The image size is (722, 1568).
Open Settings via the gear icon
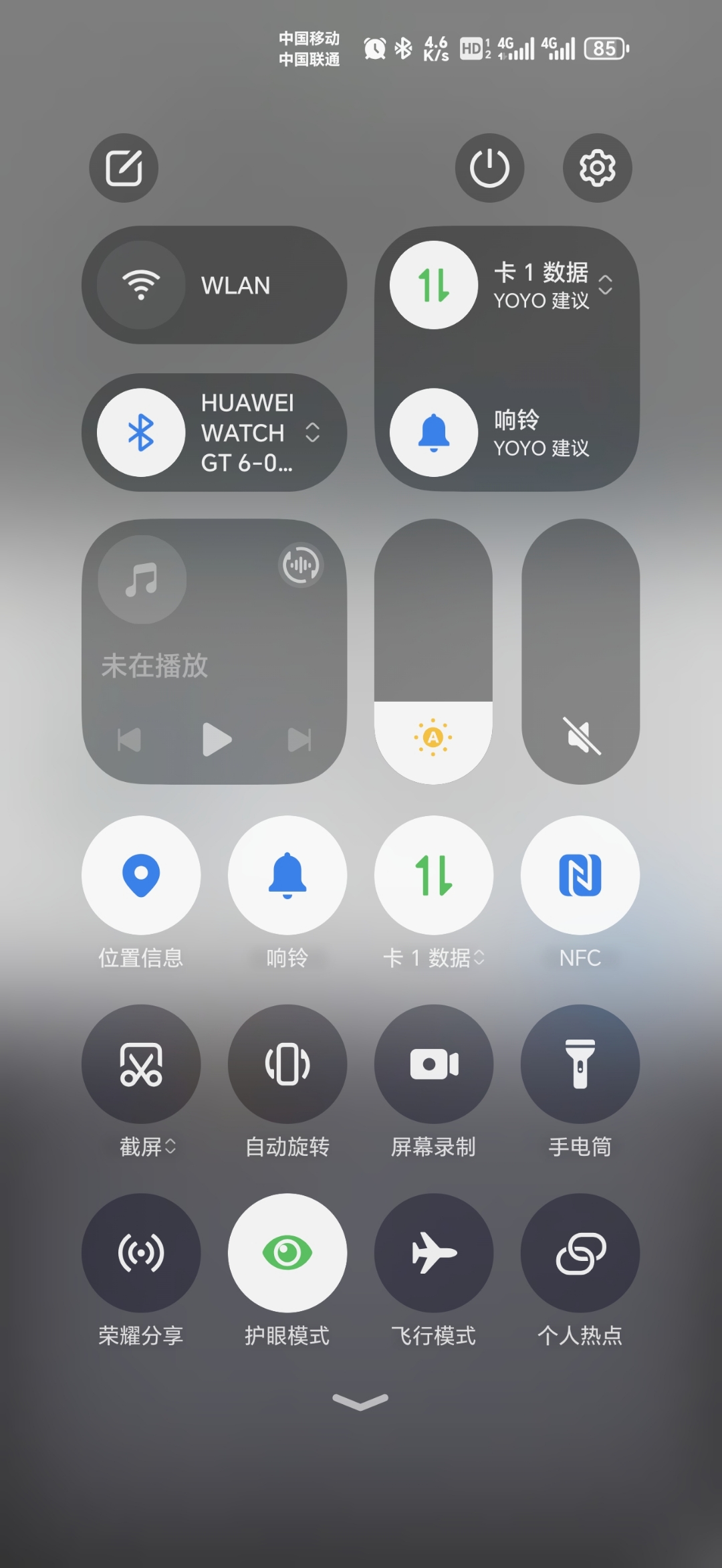pyautogui.click(x=598, y=169)
